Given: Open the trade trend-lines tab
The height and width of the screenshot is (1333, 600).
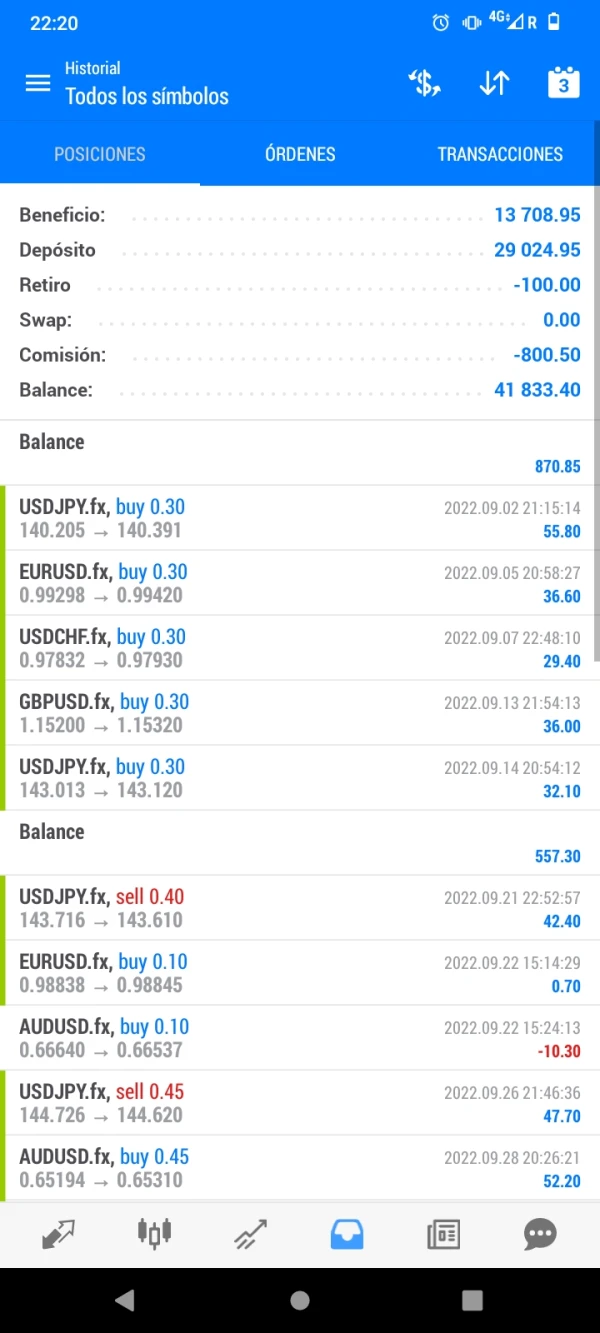Looking at the screenshot, I should [x=250, y=1235].
